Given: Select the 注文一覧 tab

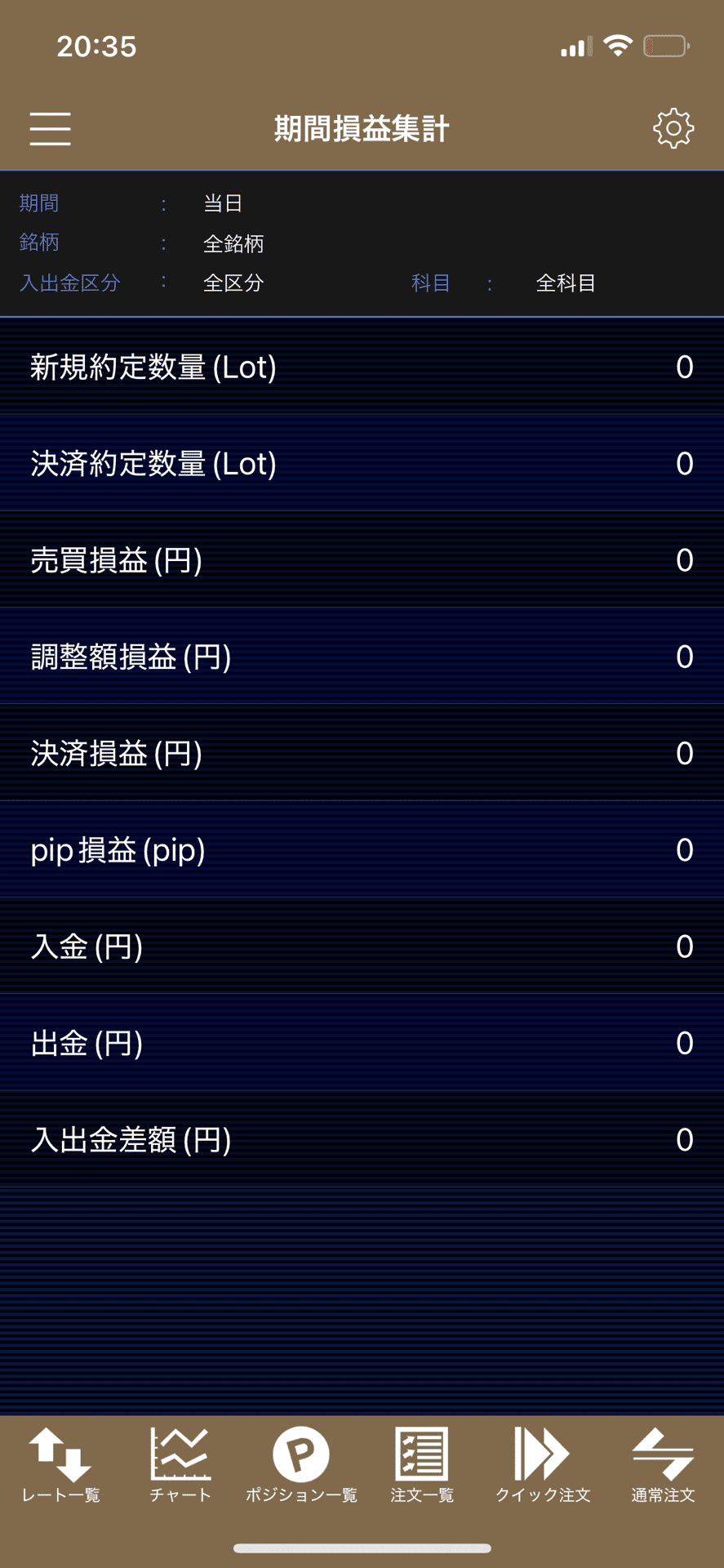Looking at the screenshot, I should coord(422,1466).
